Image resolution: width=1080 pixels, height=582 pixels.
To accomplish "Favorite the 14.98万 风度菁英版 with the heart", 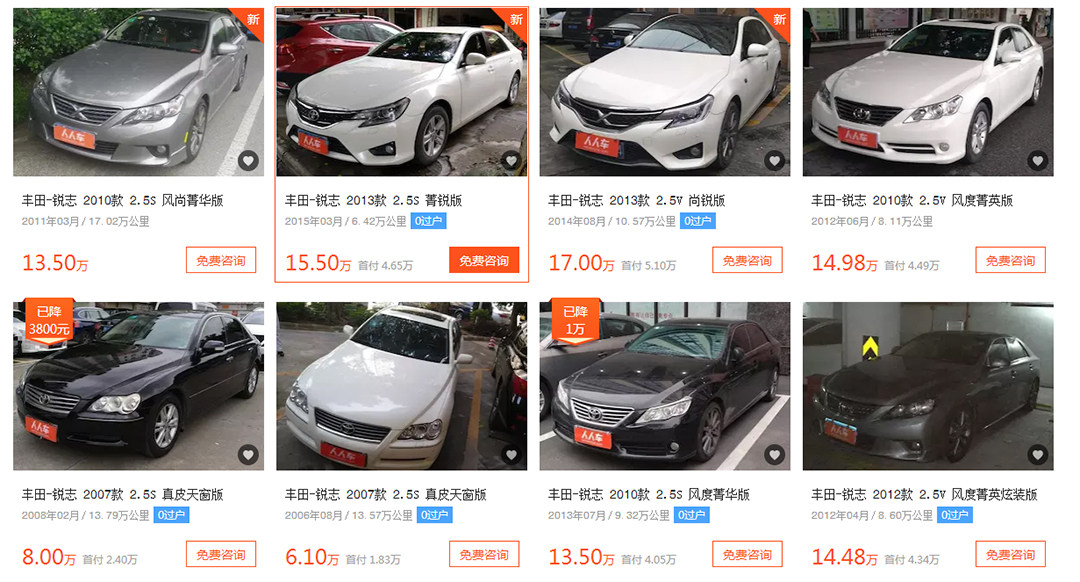I will [x=1037, y=160].
